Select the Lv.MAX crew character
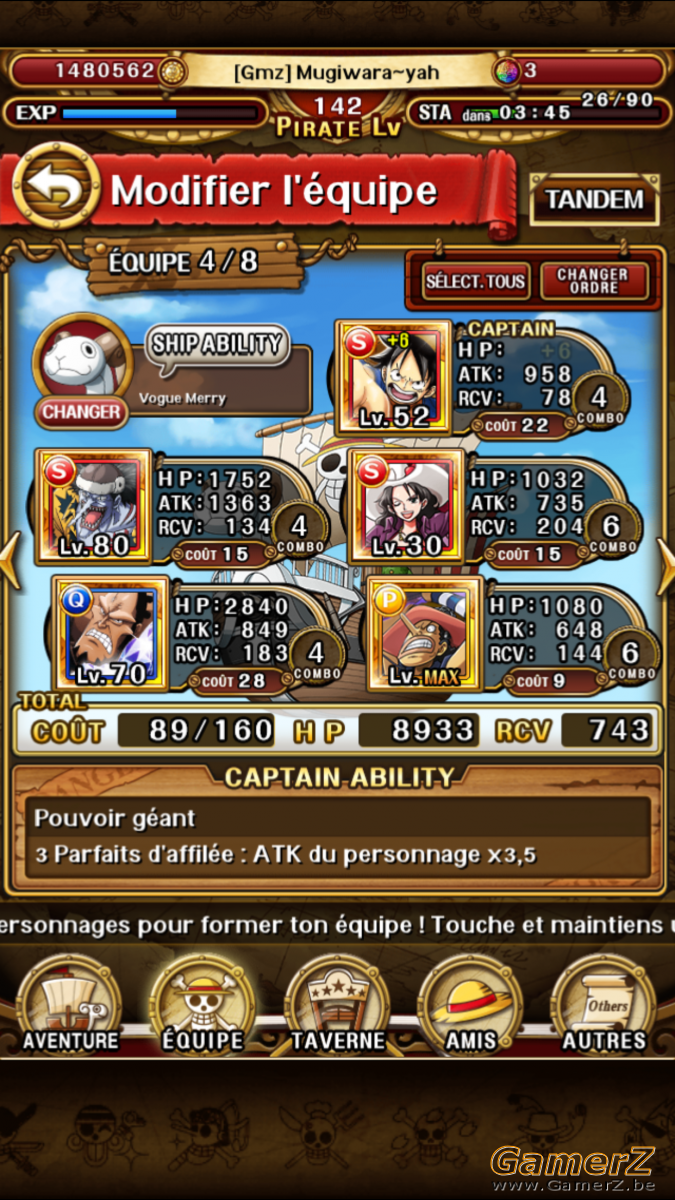The image size is (675, 1200). pos(425,633)
